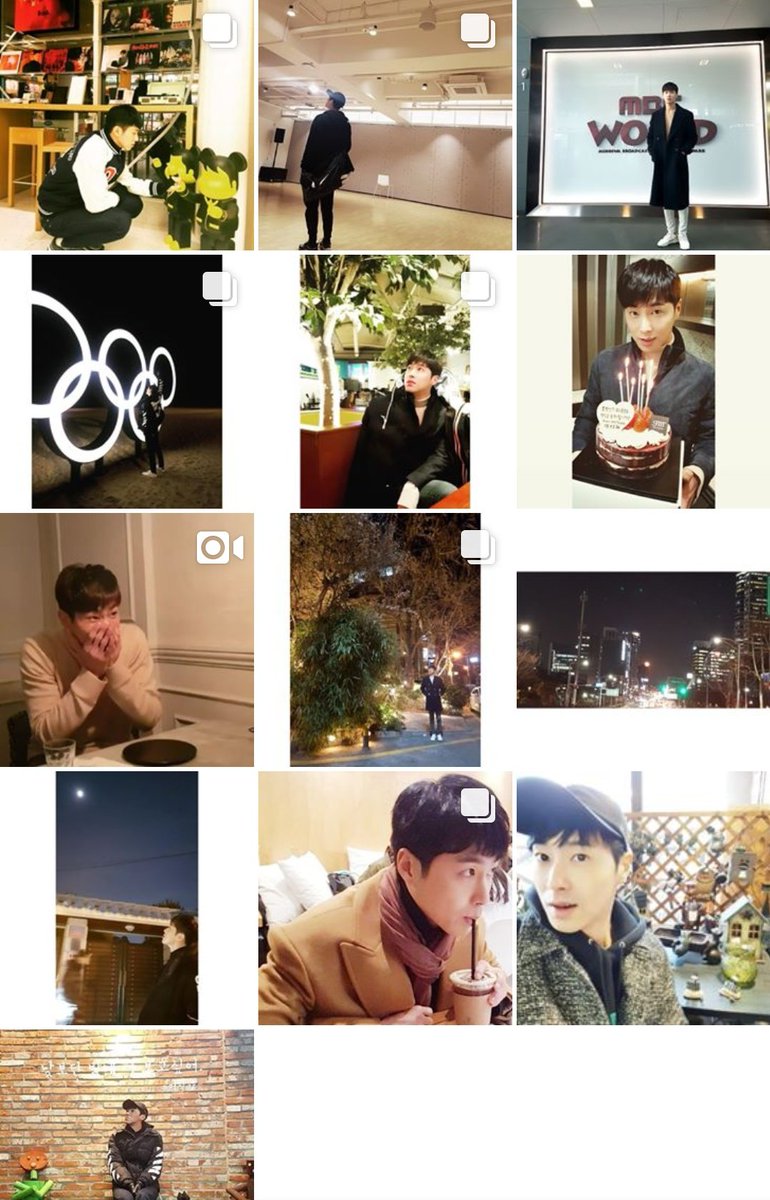View the night city skyline photo

[x=643, y=640]
